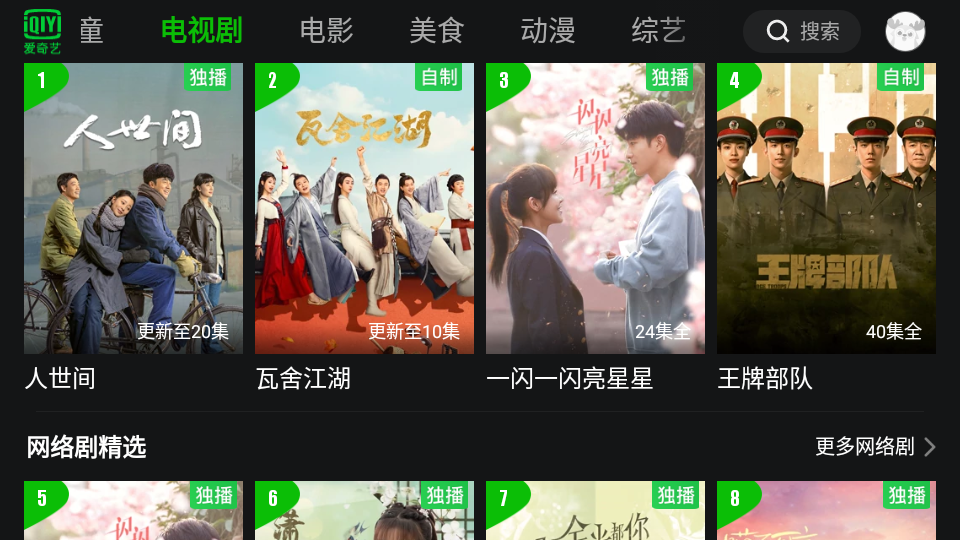Select the 电视剧 tab
Viewport: 960px width, 540px height.
tap(202, 31)
